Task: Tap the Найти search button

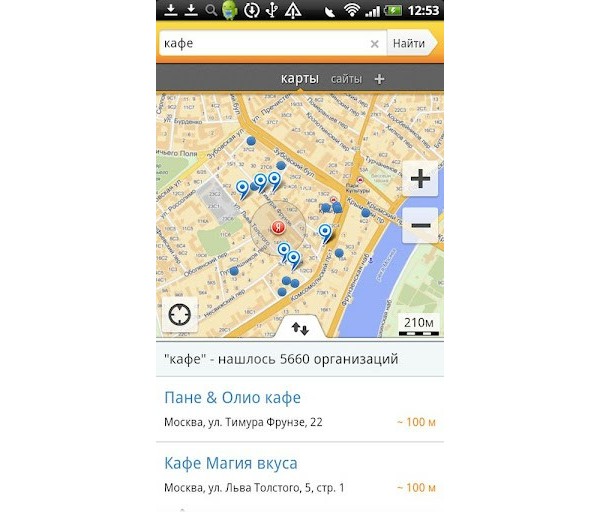Action: pyautogui.click(x=411, y=44)
